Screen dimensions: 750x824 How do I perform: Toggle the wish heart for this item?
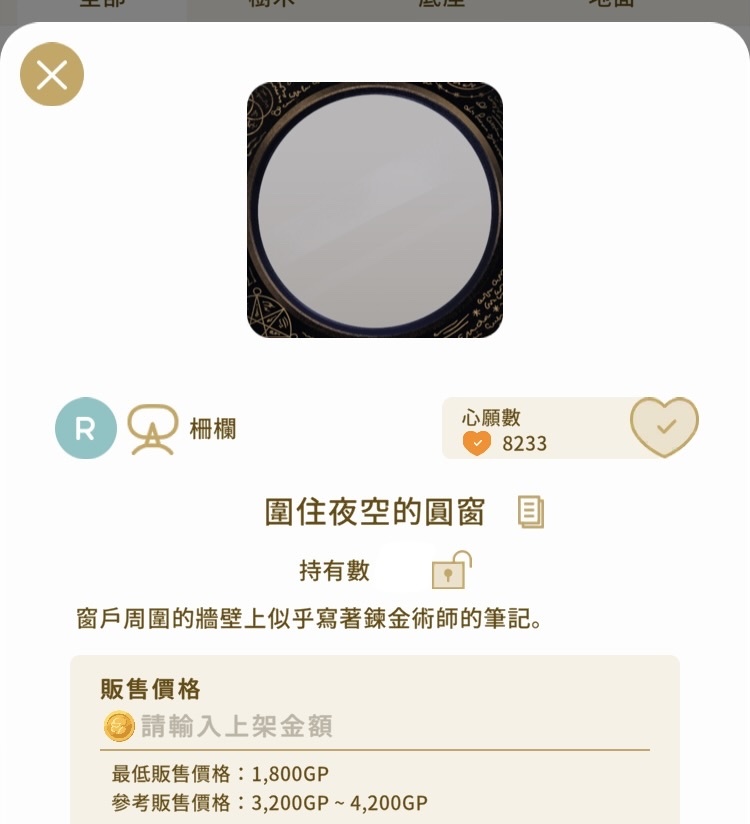(664, 427)
